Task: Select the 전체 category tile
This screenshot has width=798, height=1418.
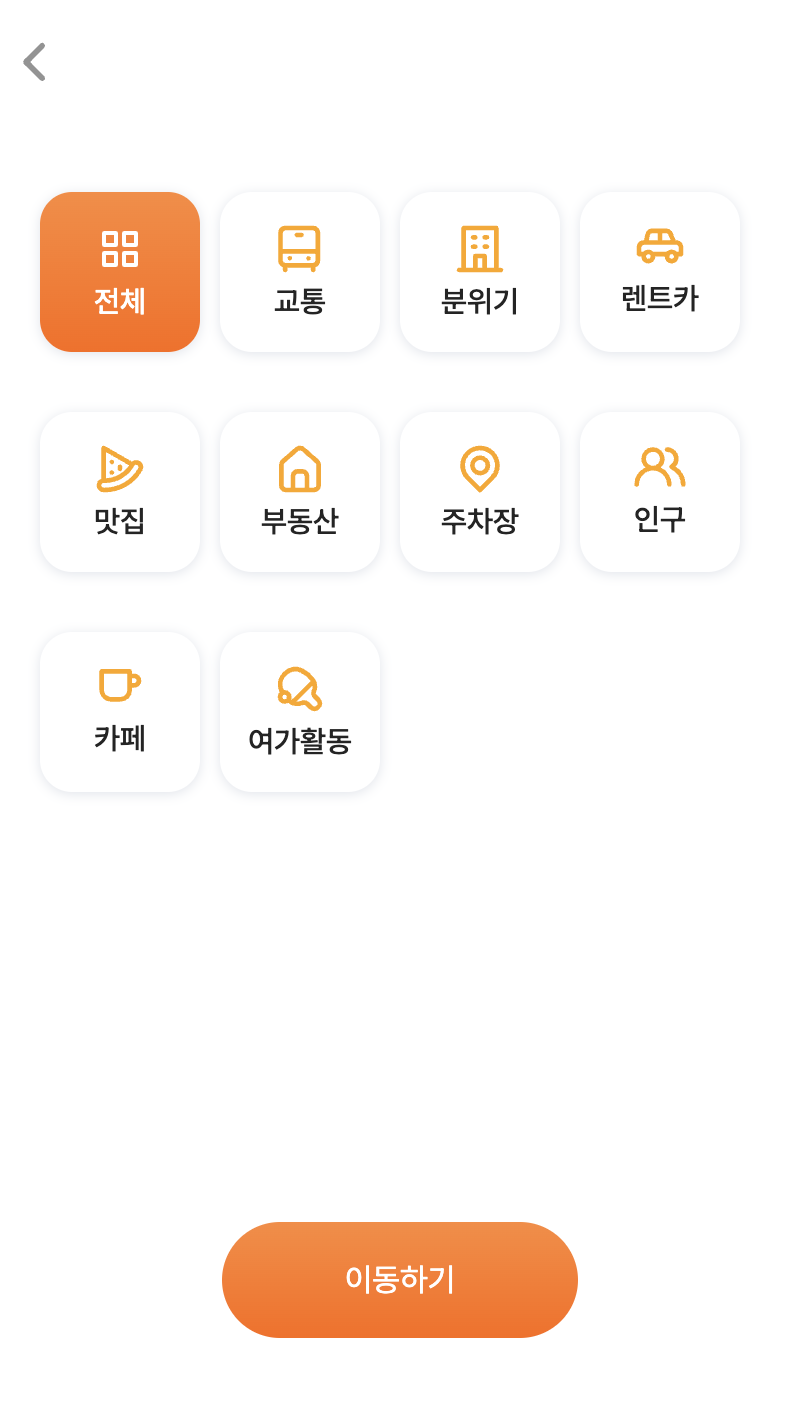Action: (x=120, y=272)
